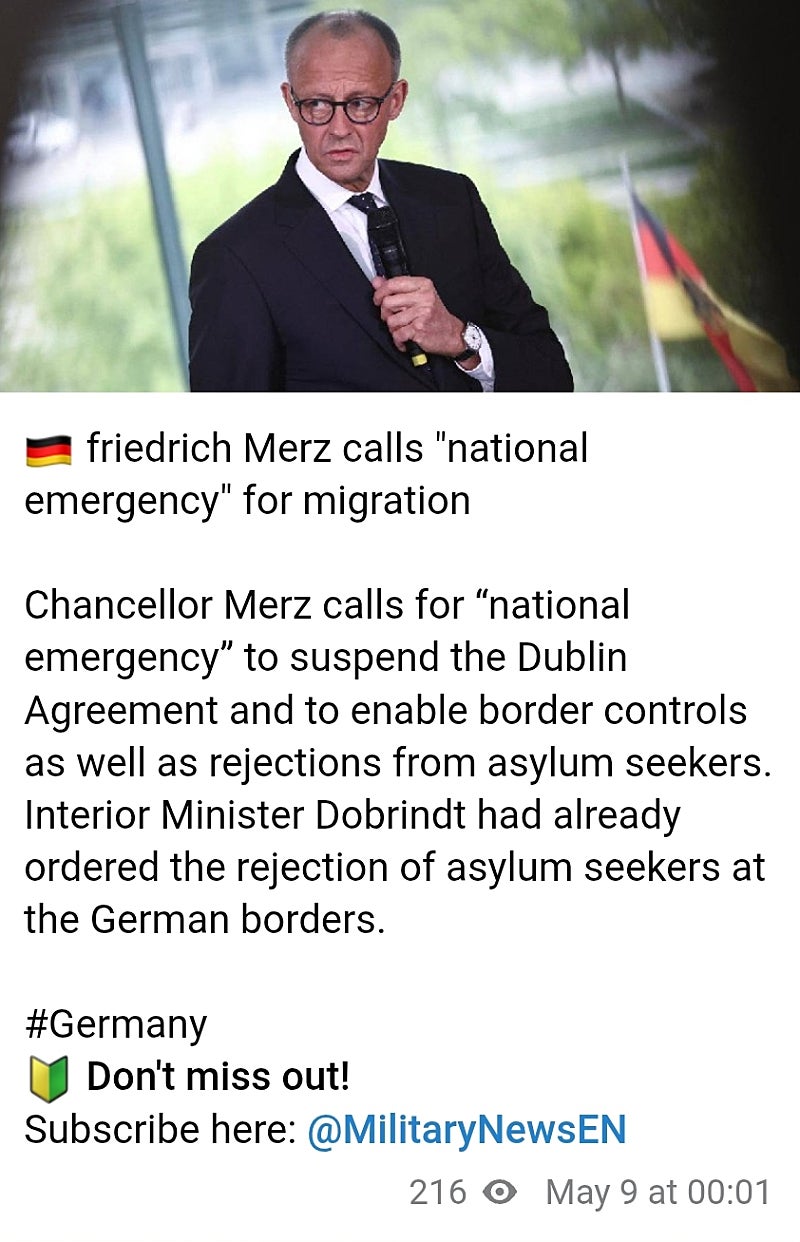This screenshot has height=1242, width=800.
Task: Open the post's photo in full view
Action: pos(400,196)
